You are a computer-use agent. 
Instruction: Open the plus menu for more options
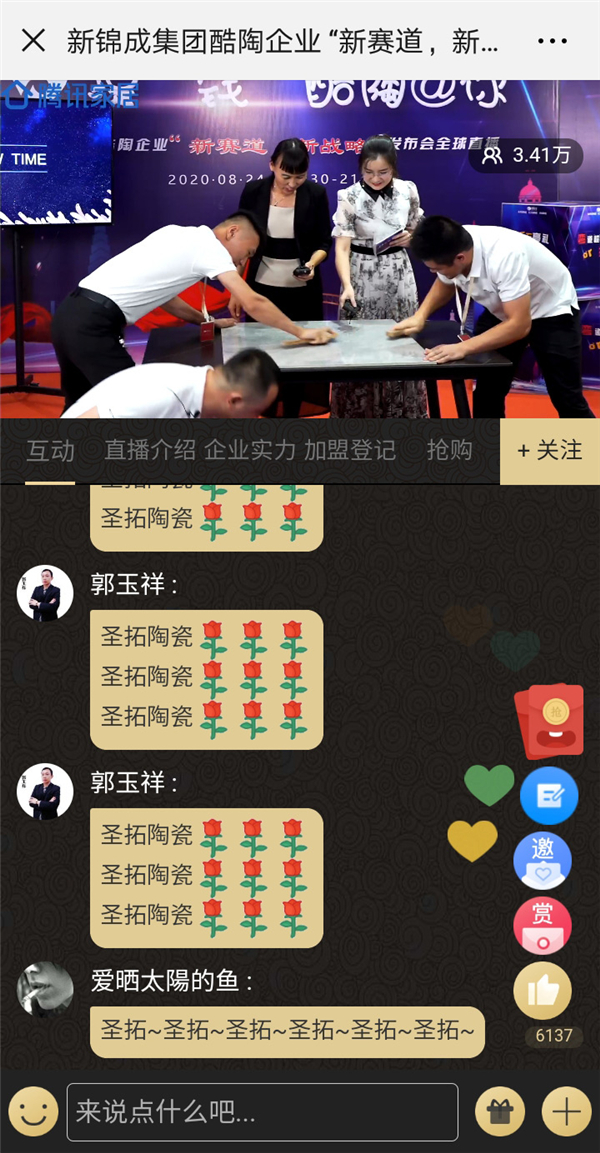[566, 1111]
